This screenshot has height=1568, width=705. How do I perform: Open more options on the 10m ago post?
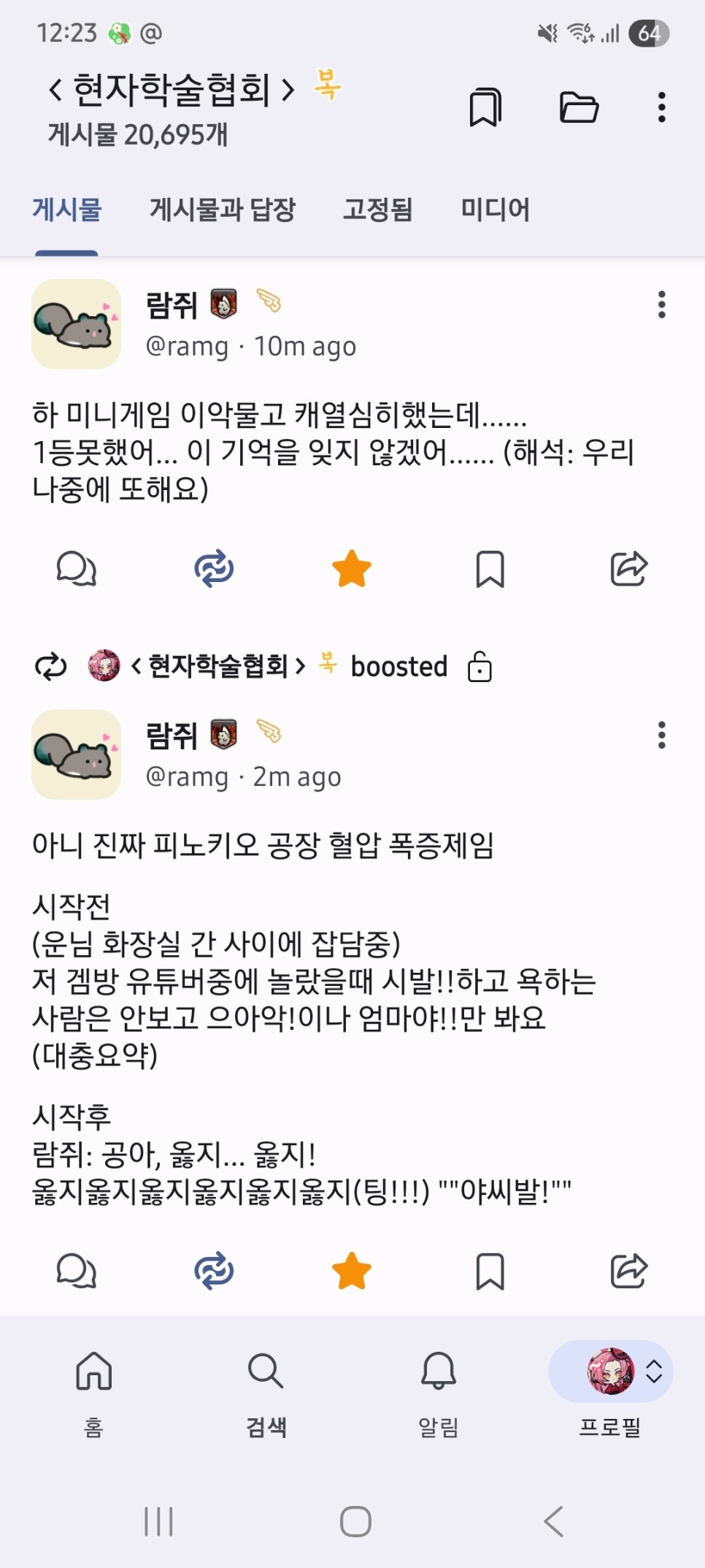click(x=661, y=305)
